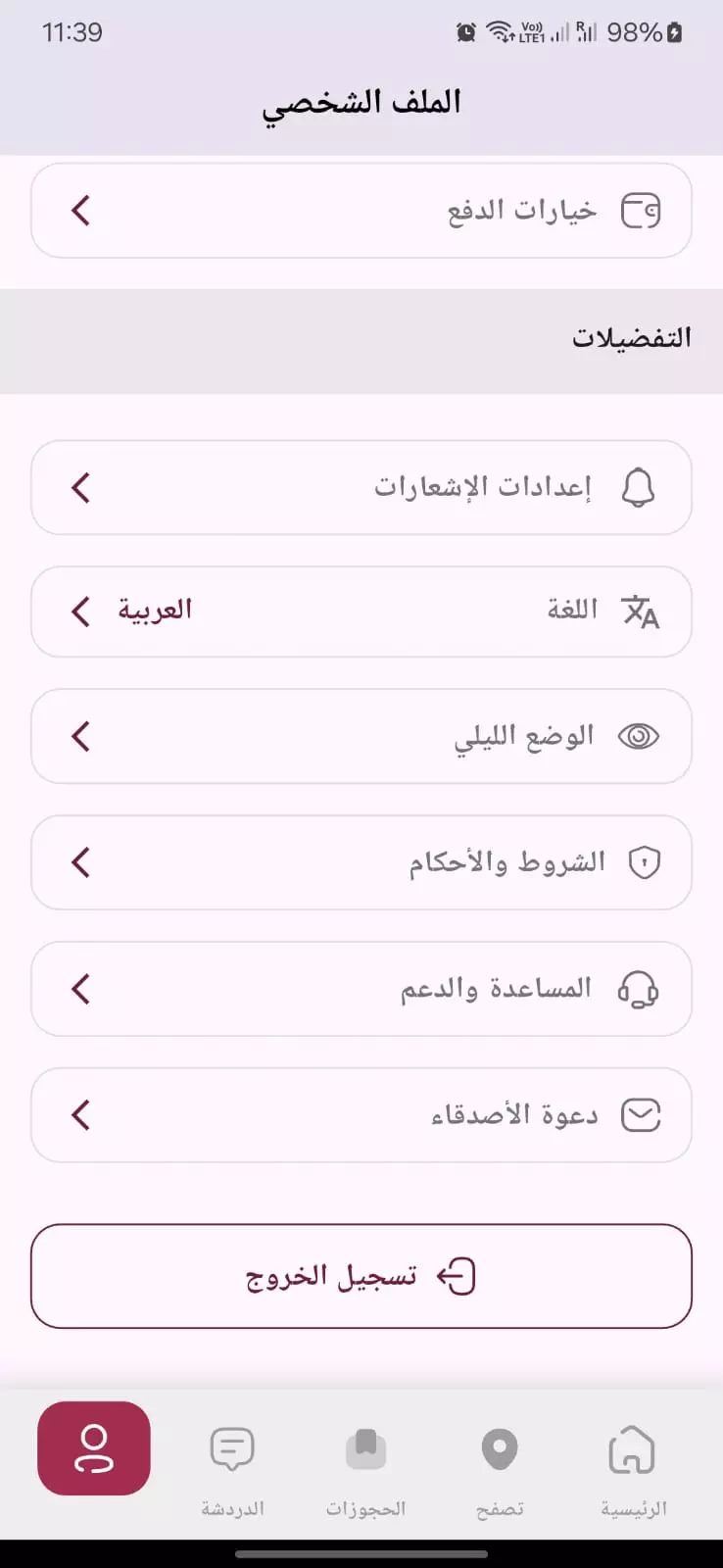Image resolution: width=723 pixels, height=1568 pixels.
Task: Click the bookmark icon labeled الحجوزات
Action: click(x=365, y=1448)
